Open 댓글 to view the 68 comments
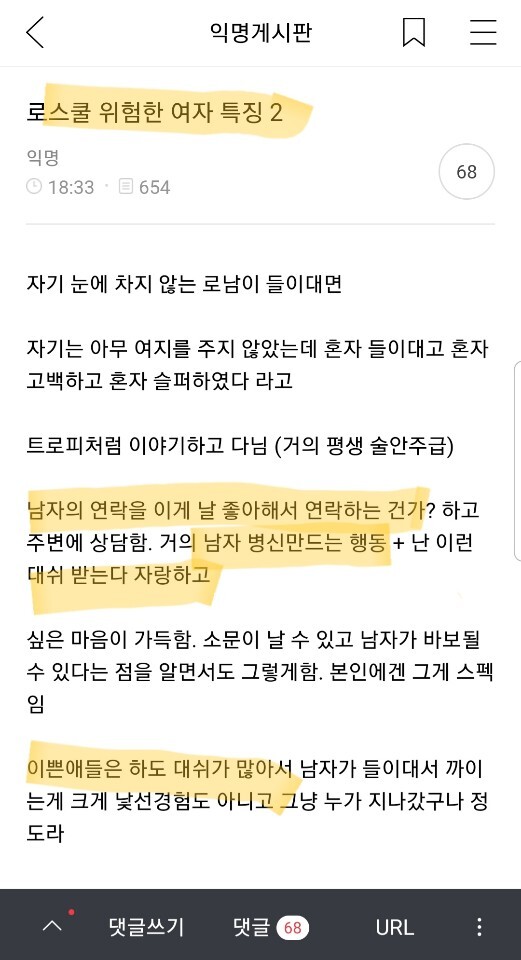 click(271, 927)
